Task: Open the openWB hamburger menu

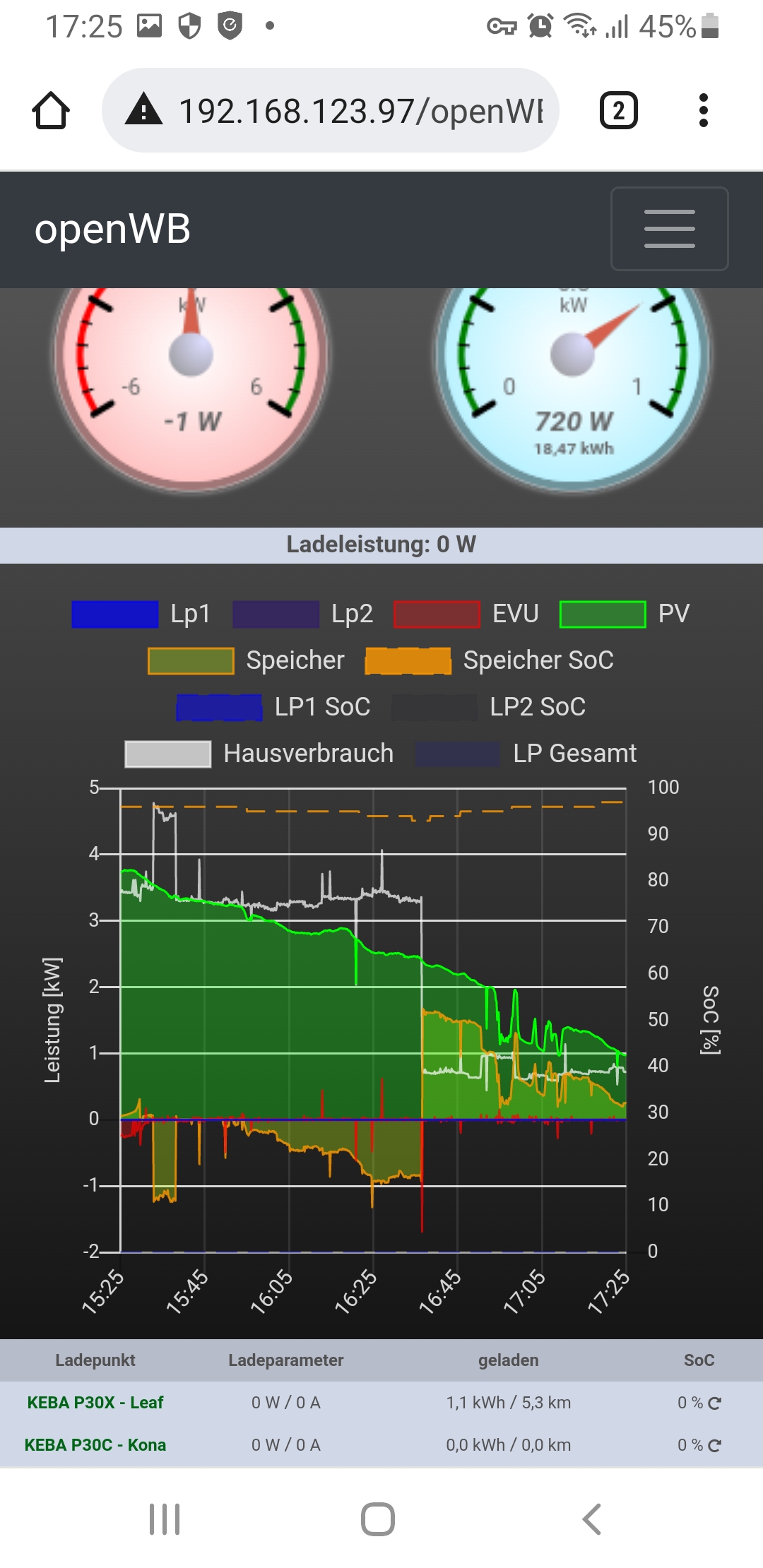Action: point(669,229)
